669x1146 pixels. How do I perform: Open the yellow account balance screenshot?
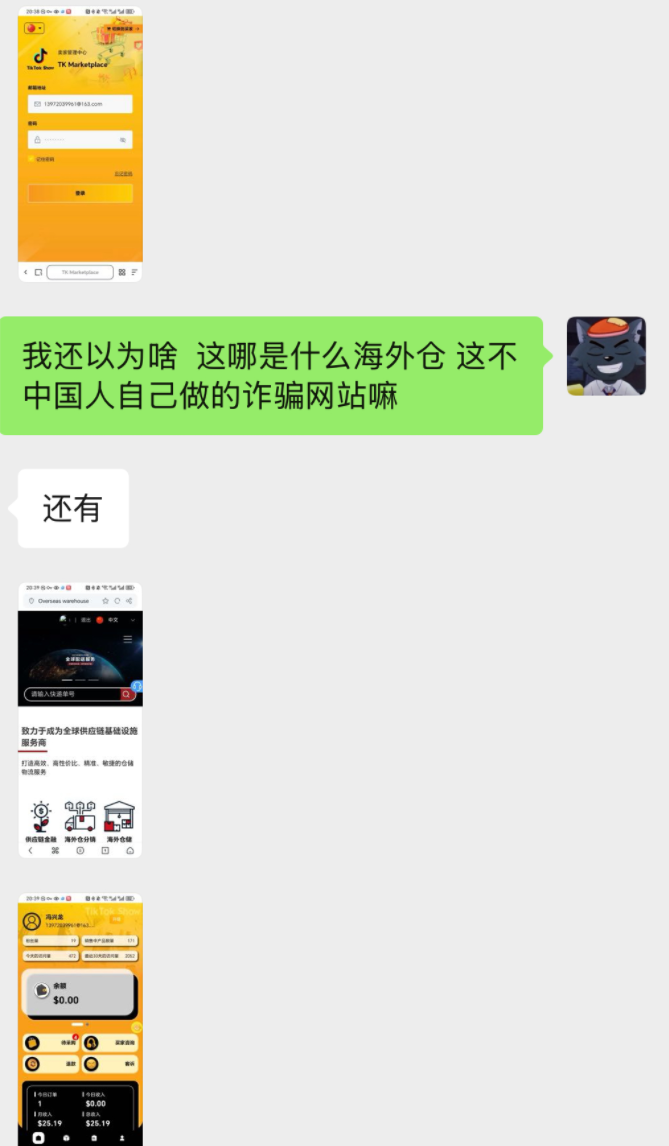[x=80, y=1020]
